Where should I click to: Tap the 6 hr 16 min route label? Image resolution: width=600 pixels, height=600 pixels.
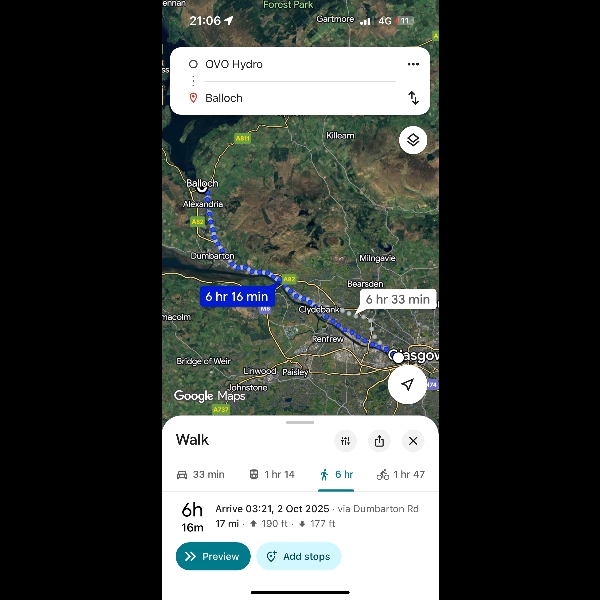(x=236, y=296)
